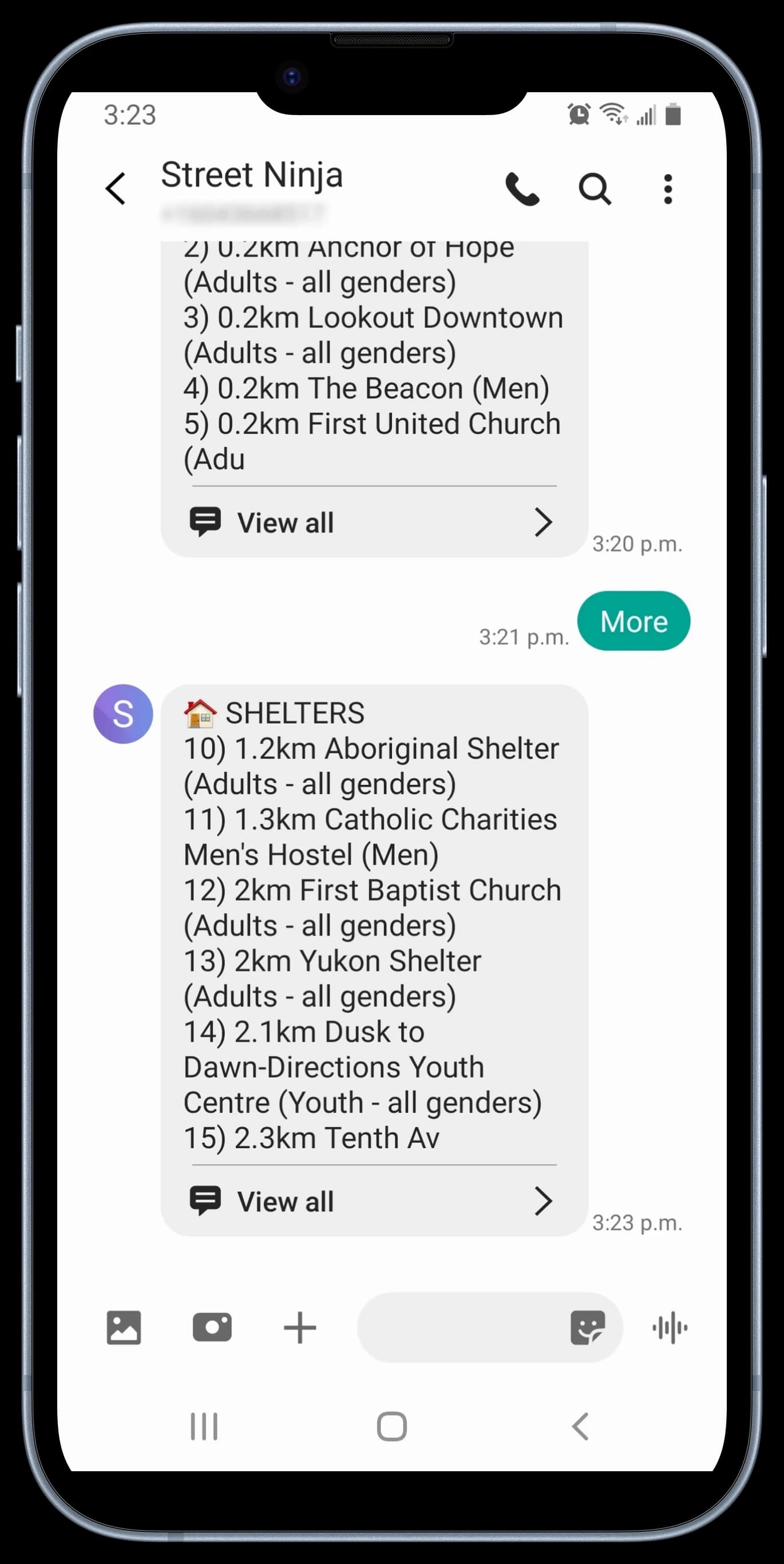The width and height of the screenshot is (784, 1564).
Task: Record a voice message
Action: point(670,1327)
